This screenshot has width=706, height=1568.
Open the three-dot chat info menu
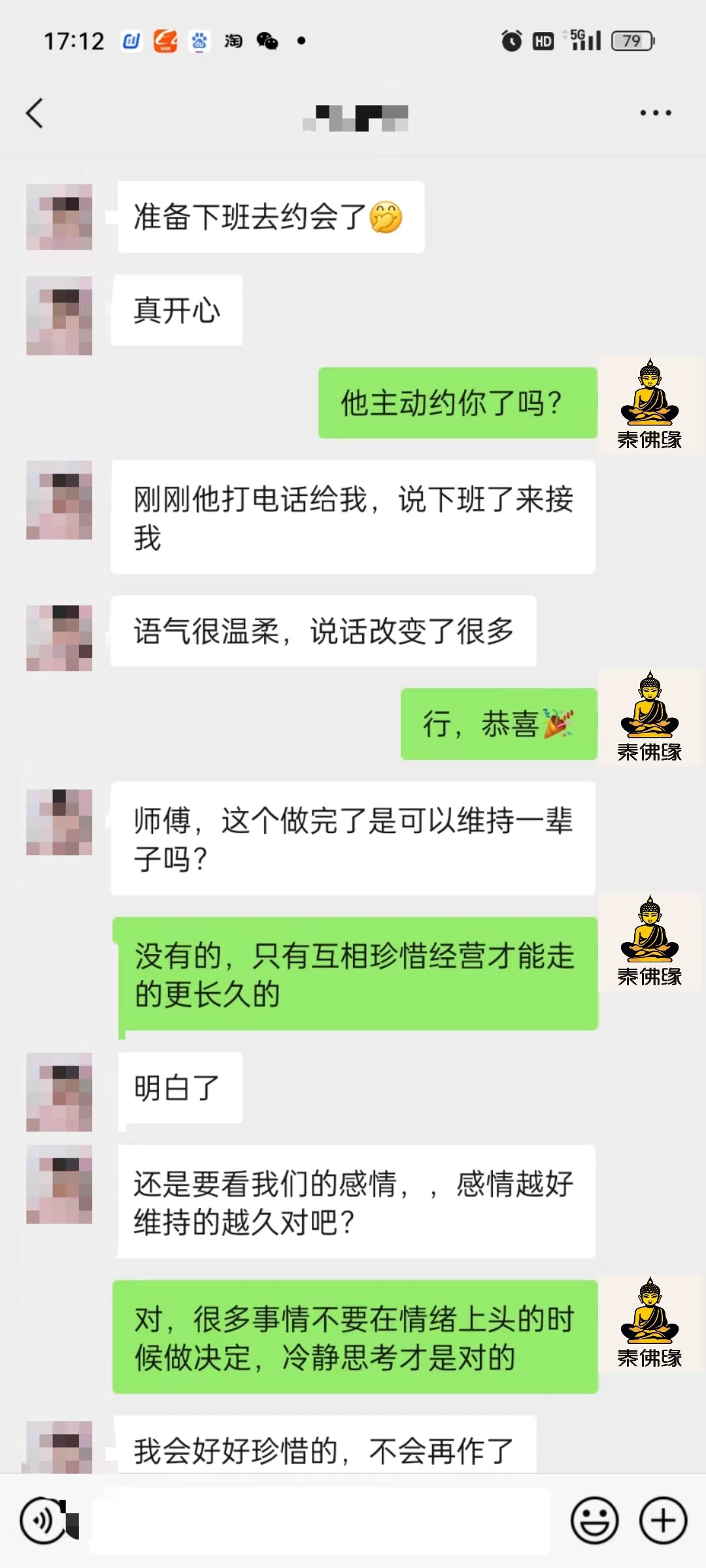655,113
